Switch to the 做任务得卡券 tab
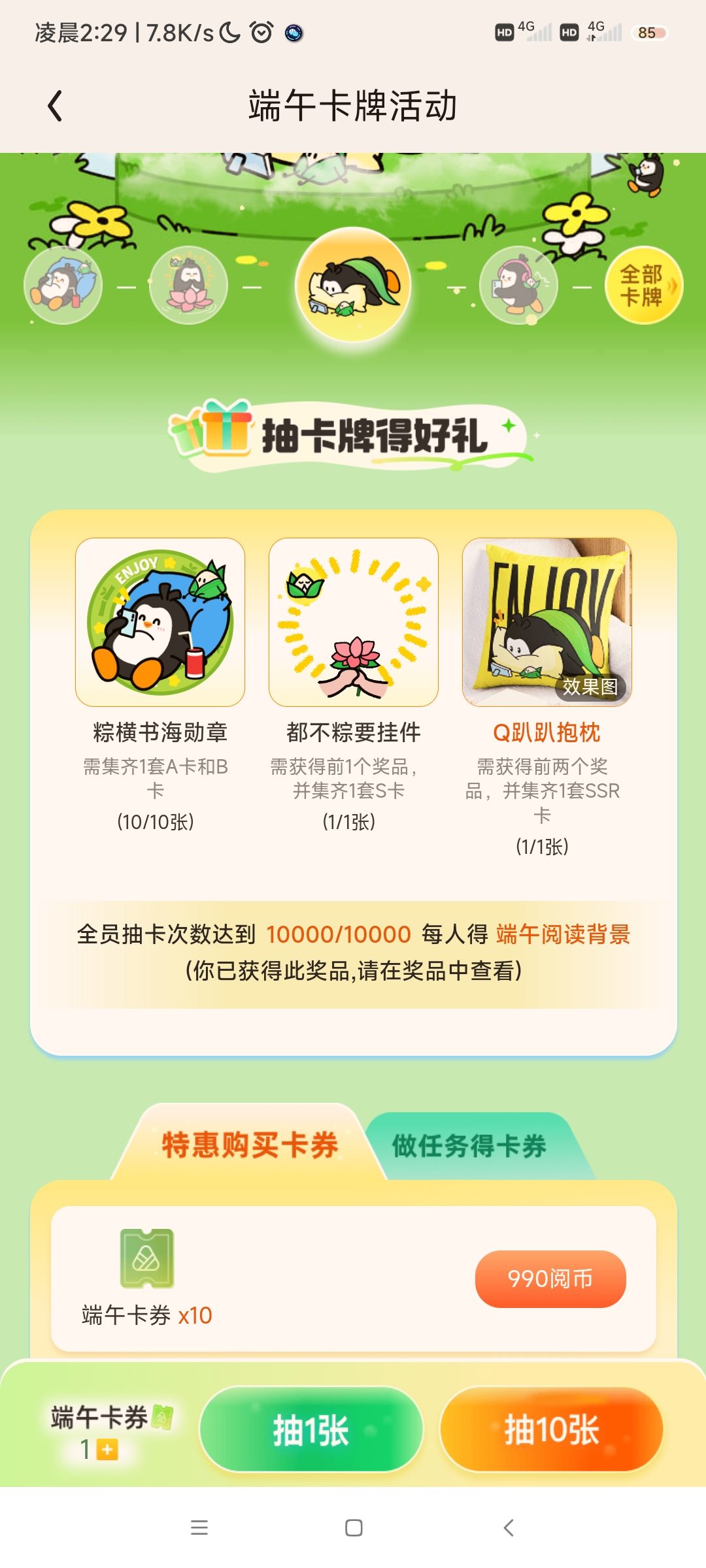Image resolution: width=706 pixels, height=1568 pixels. coord(469,1146)
